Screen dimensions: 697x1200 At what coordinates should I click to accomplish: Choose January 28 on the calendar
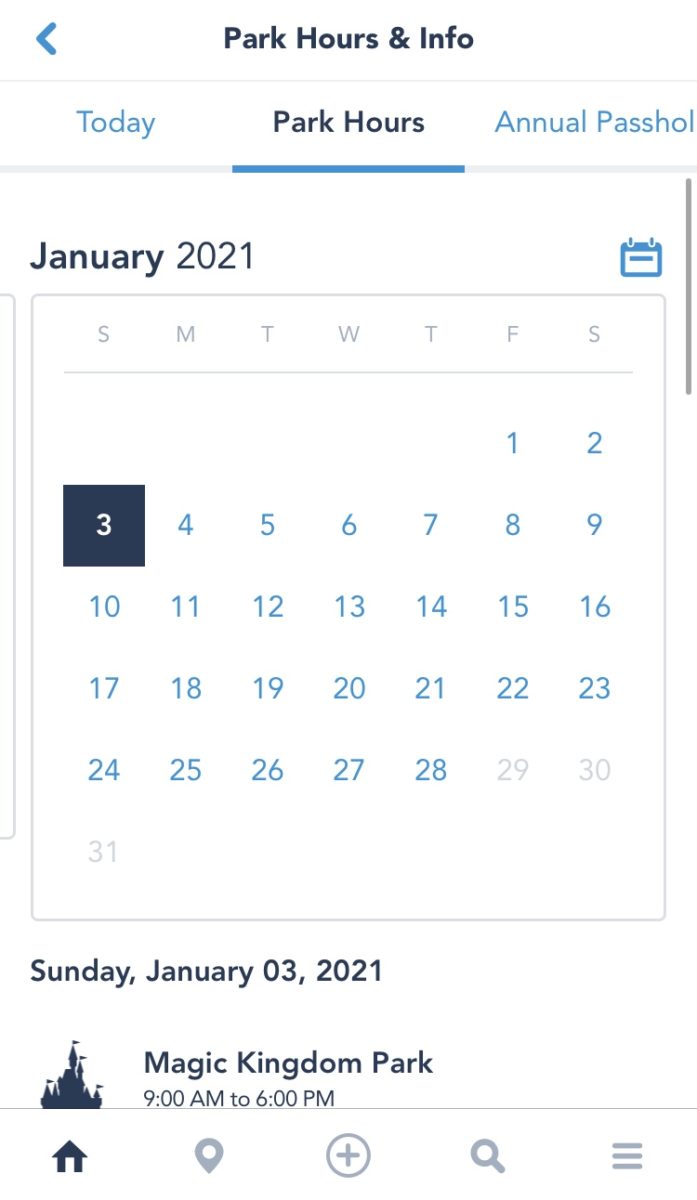(x=431, y=771)
